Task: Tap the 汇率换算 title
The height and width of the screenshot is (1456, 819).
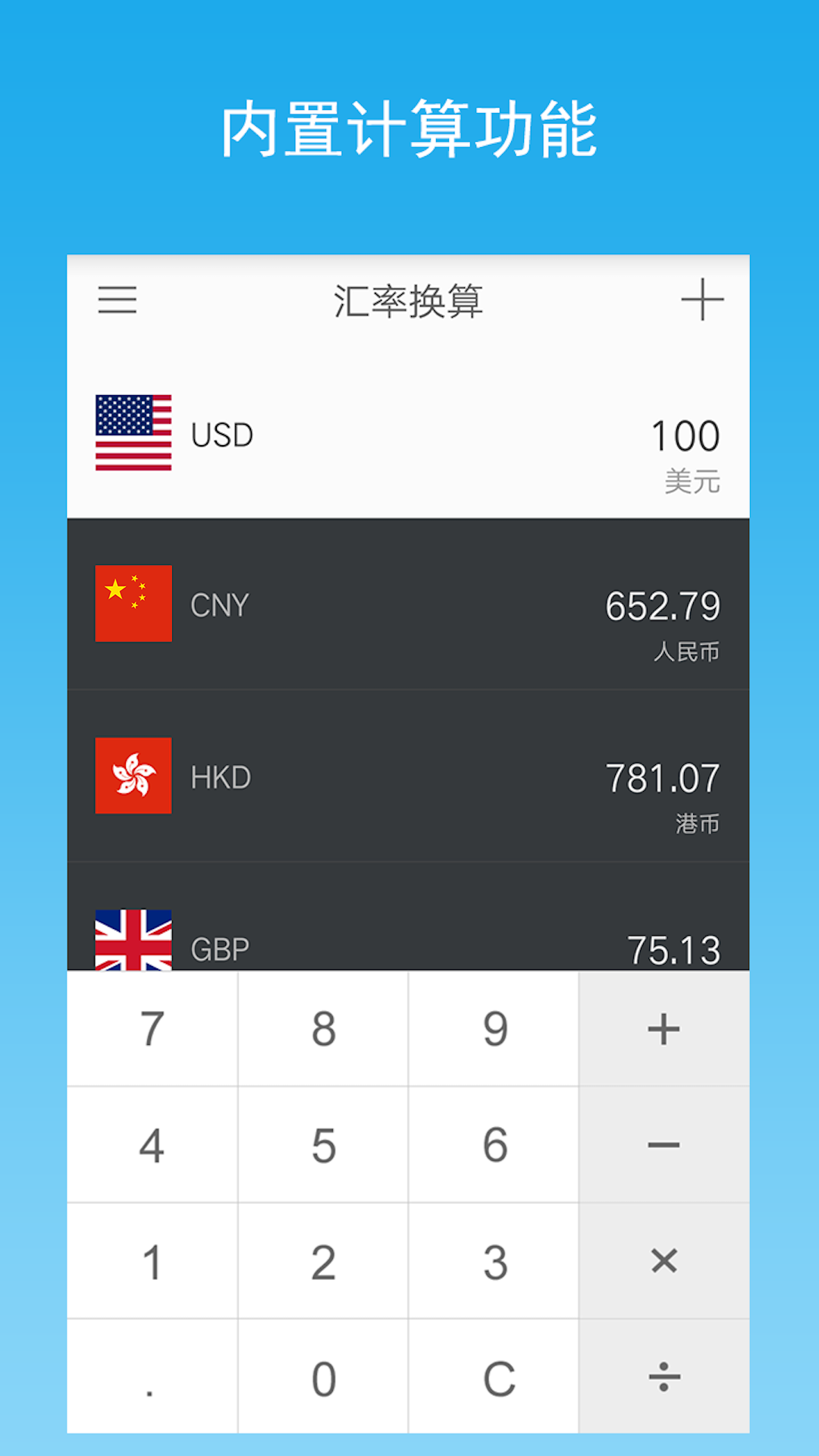Action: [409, 299]
